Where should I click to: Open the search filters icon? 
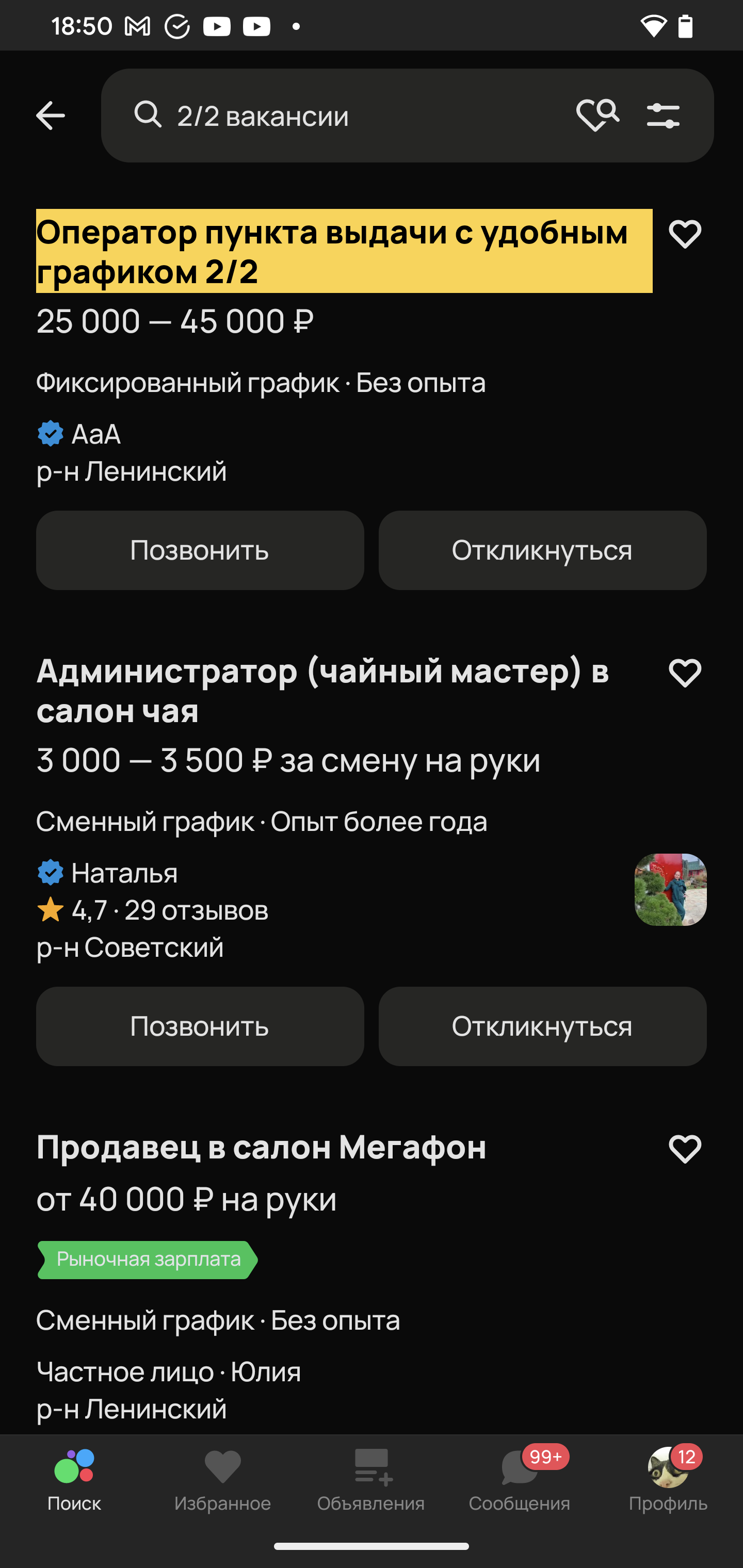point(663,116)
